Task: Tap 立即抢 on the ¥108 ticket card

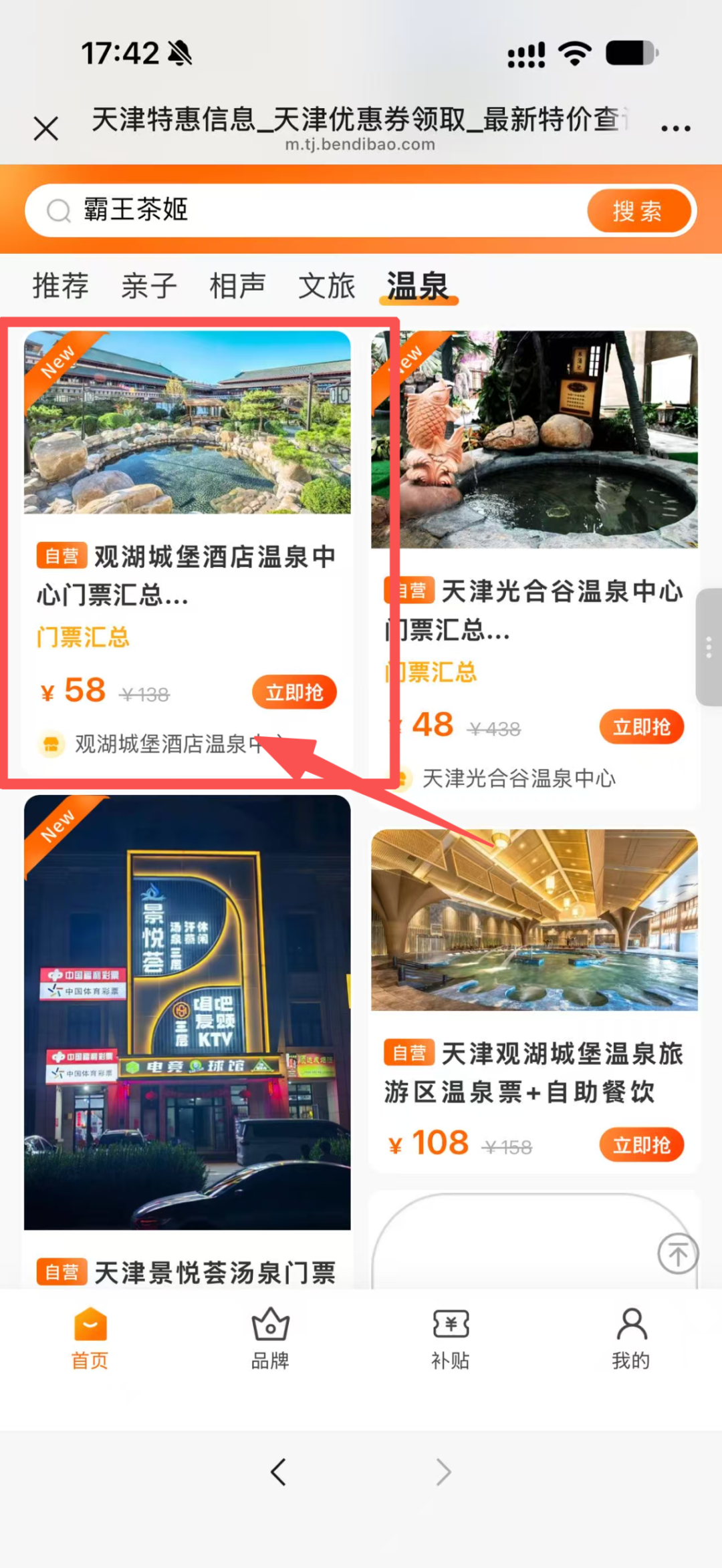Action: coord(642,1145)
